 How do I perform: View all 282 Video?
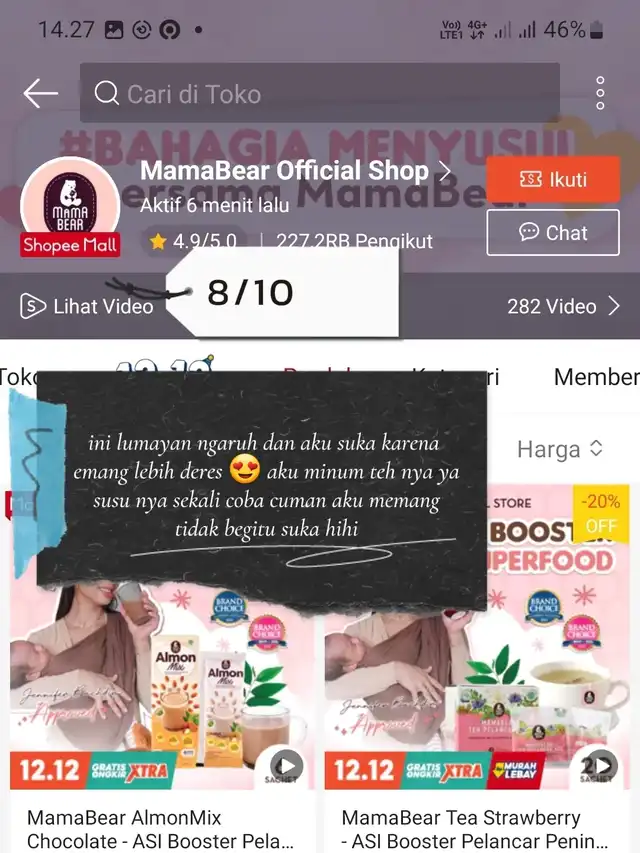click(563, 306)
